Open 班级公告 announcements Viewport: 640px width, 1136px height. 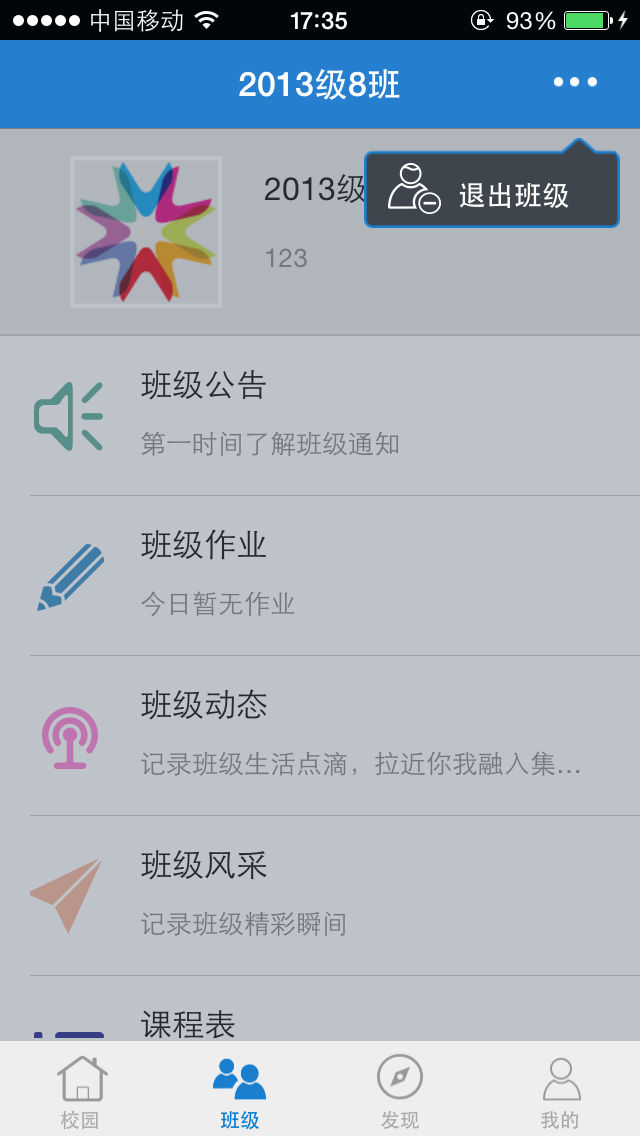[x=320, y=415]
